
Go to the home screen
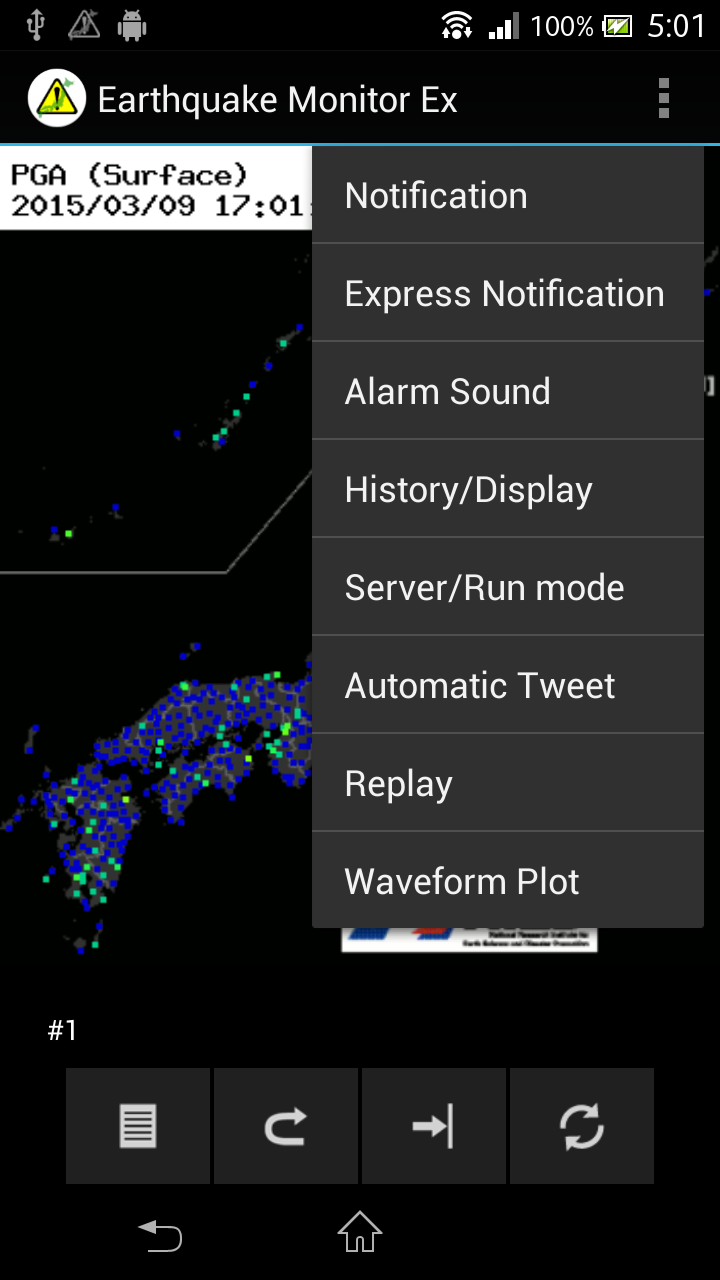click(x=360, y=1232)
